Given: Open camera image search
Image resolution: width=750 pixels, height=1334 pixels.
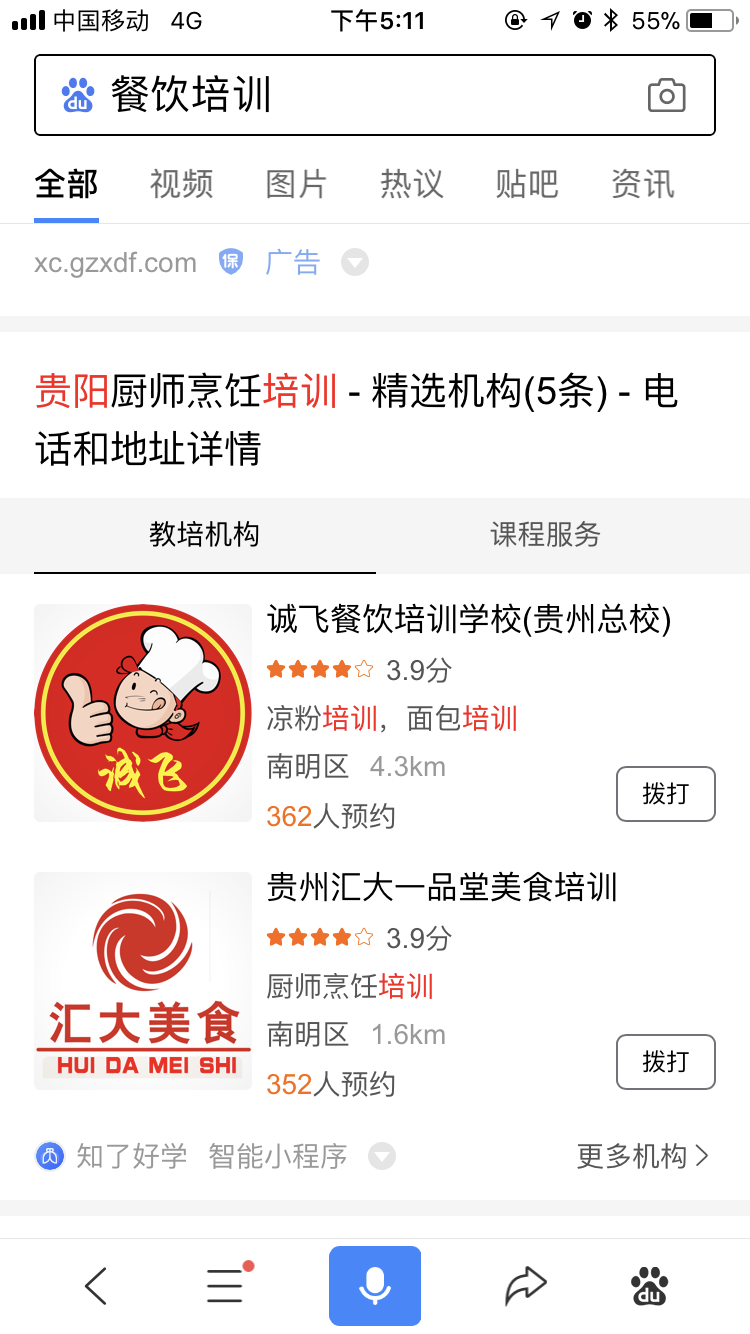Looking at the screenshot, I should click(666, 96).
